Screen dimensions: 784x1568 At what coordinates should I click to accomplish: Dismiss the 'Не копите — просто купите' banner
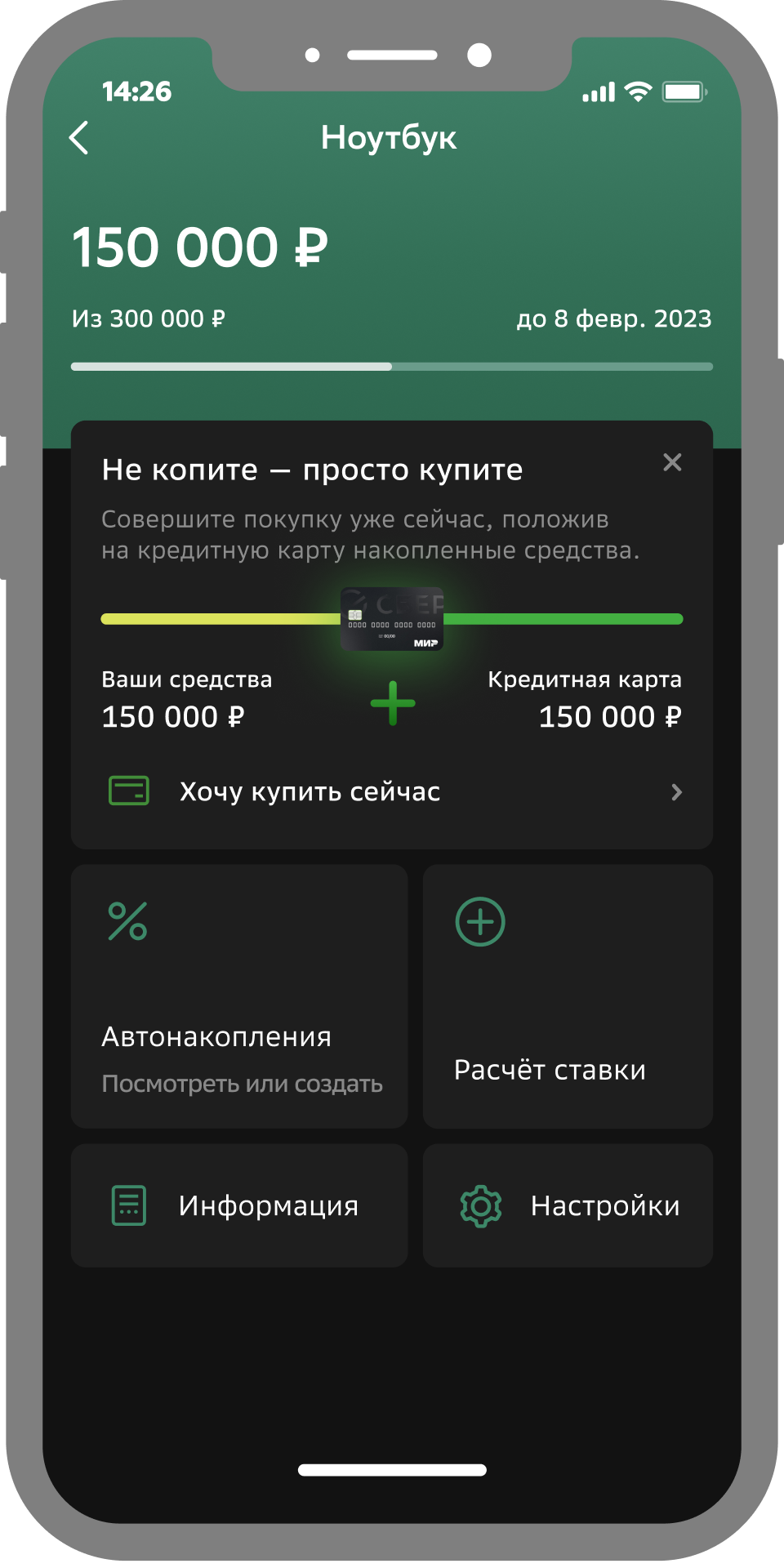[x=672, y=462]
